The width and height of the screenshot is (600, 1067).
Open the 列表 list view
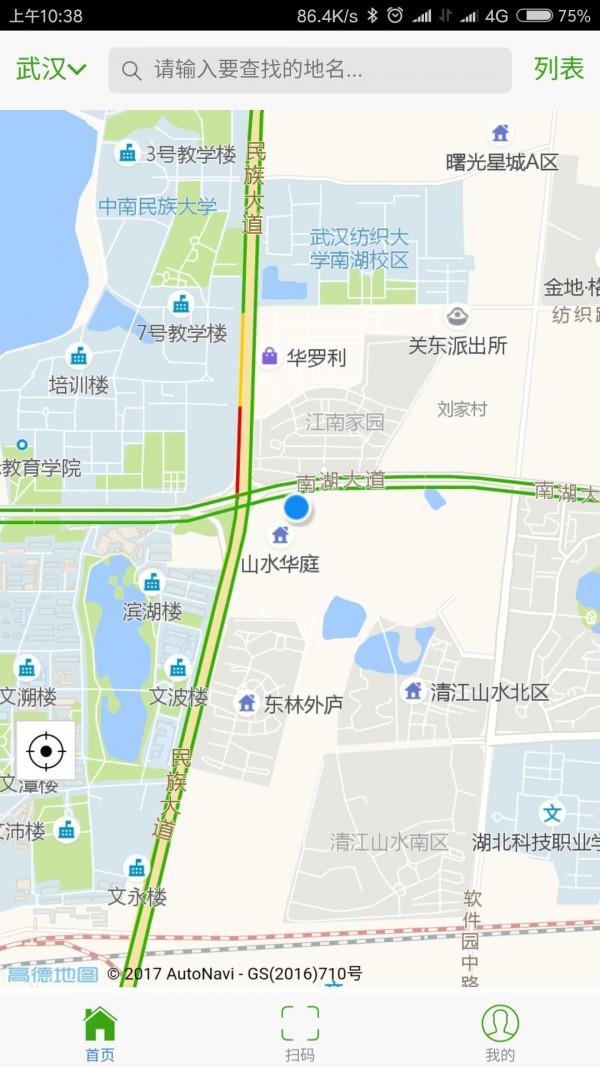tap(559, 69)
